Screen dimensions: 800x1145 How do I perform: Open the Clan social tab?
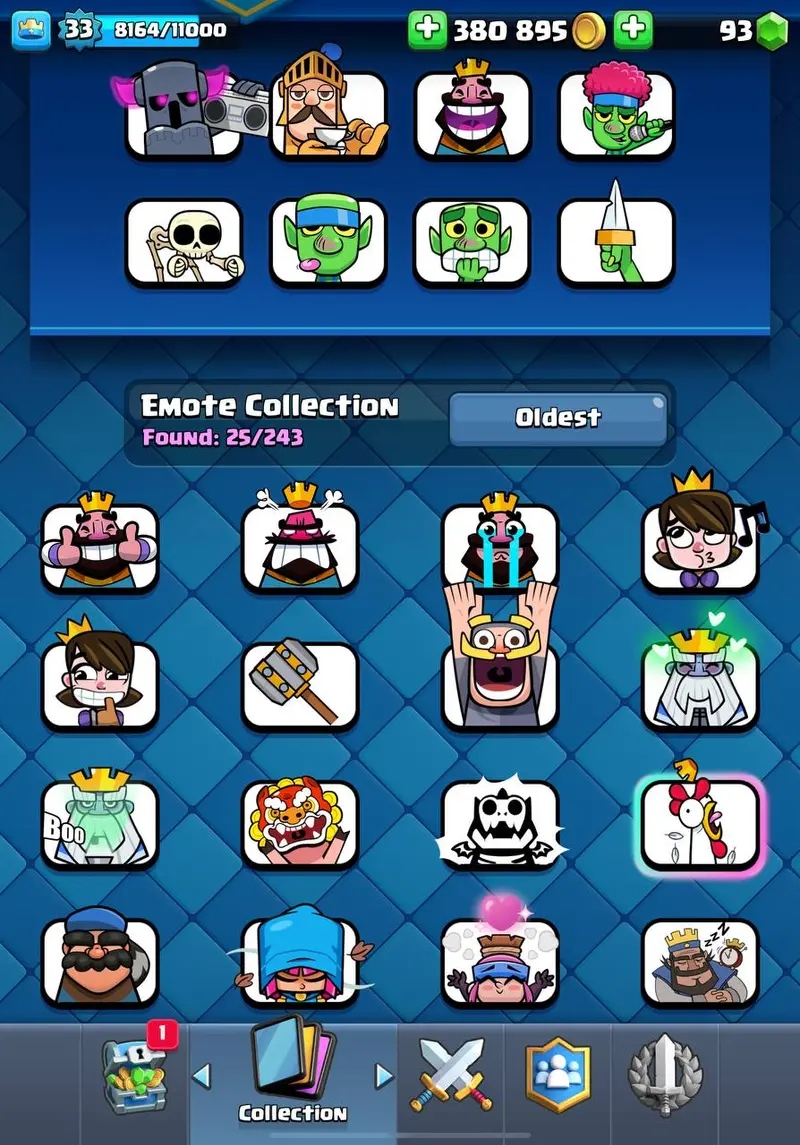pos(558,1075)
